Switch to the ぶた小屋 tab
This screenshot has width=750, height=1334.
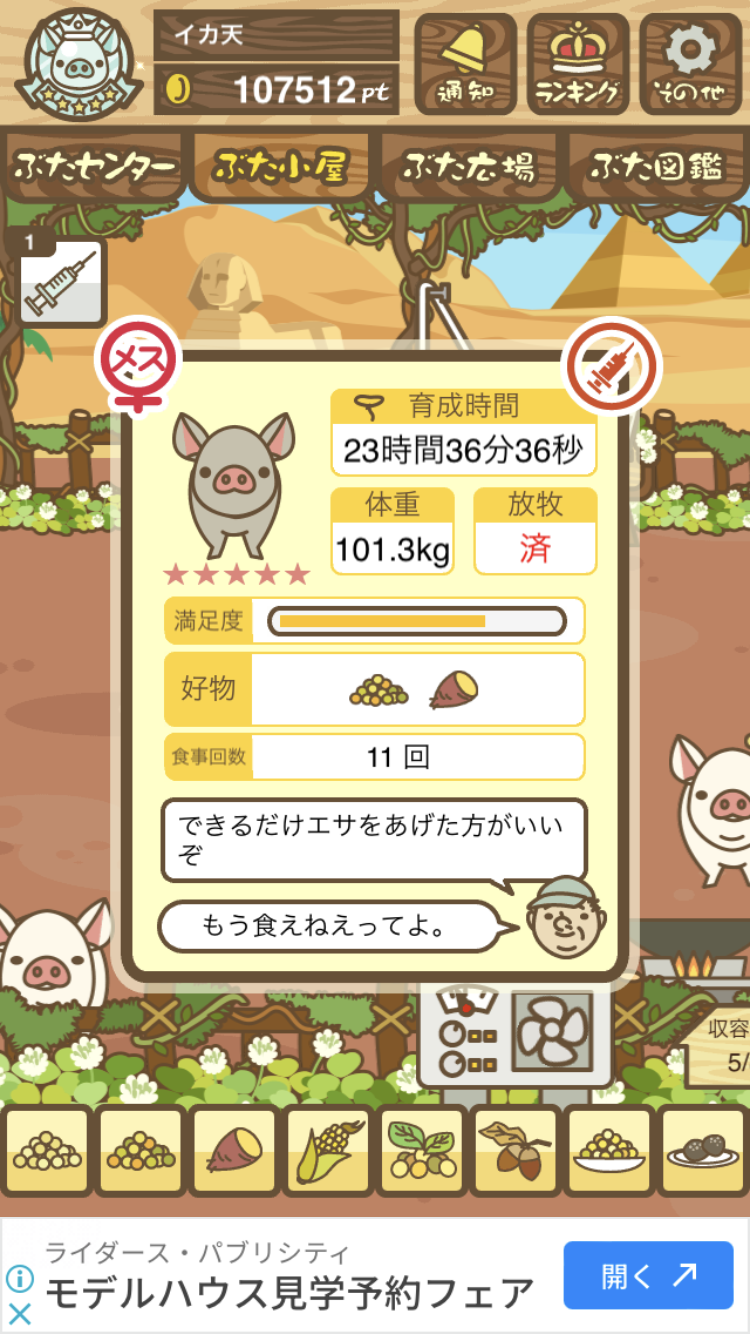(x=280, y=166)
